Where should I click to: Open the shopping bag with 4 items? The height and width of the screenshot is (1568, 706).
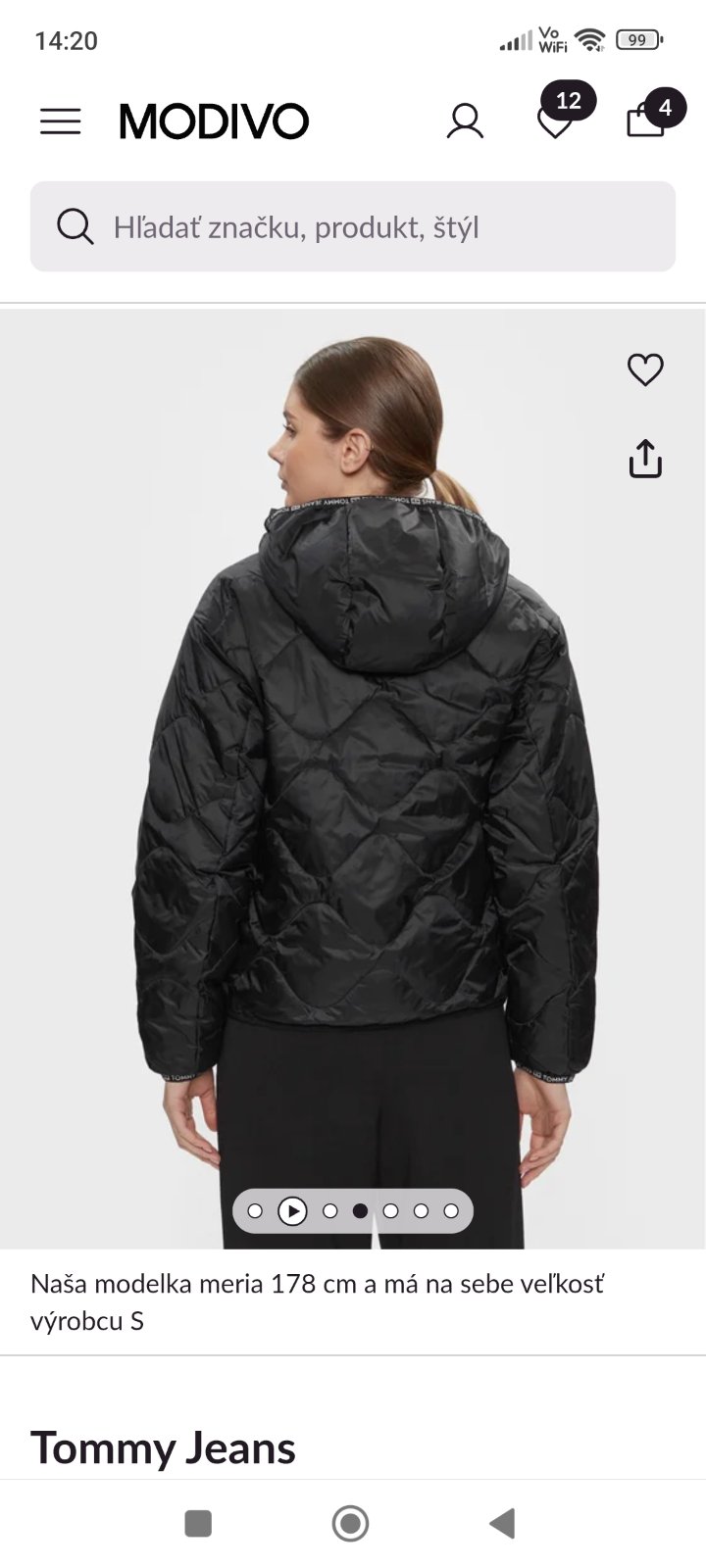tap(646, 121)
